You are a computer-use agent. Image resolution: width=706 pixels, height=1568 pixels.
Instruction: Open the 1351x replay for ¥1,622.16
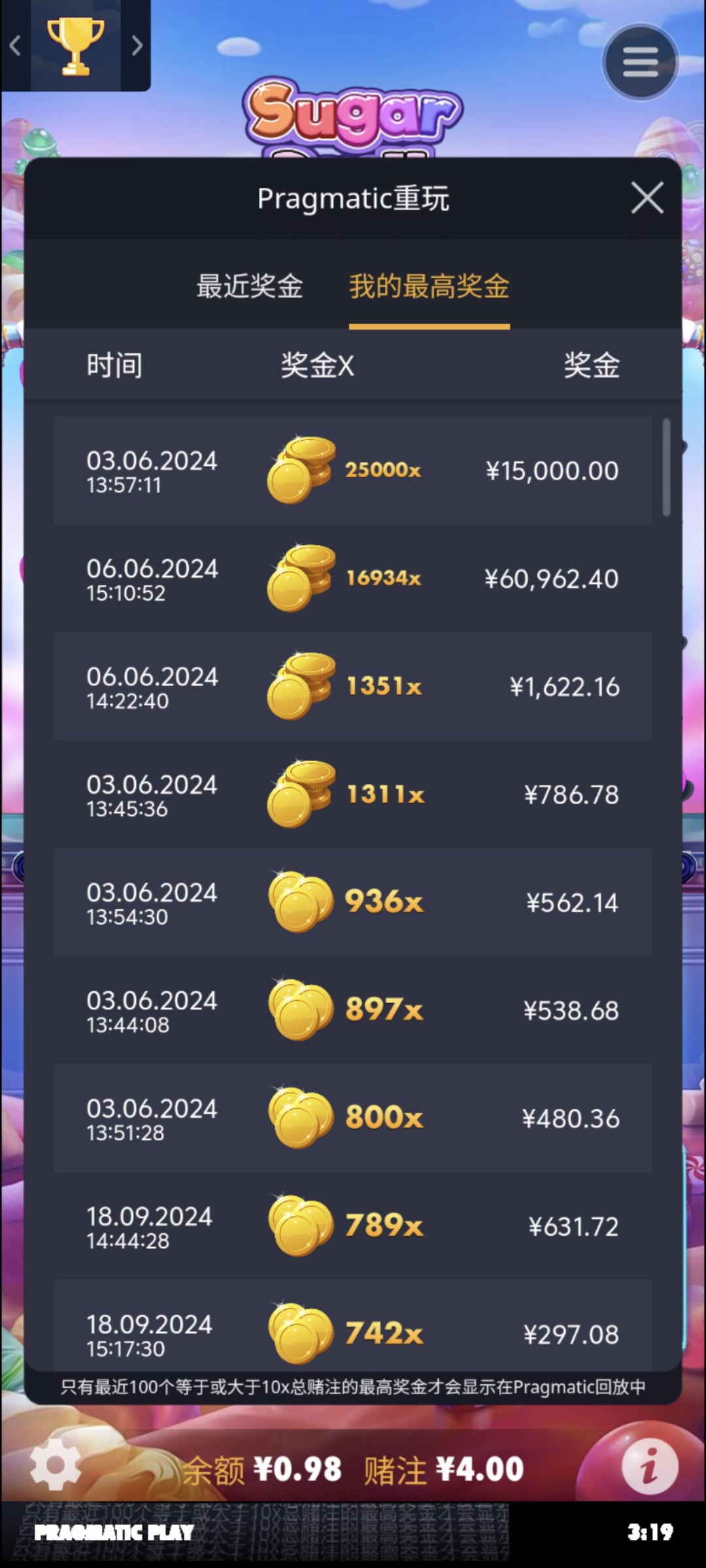[x=353, y=686]
